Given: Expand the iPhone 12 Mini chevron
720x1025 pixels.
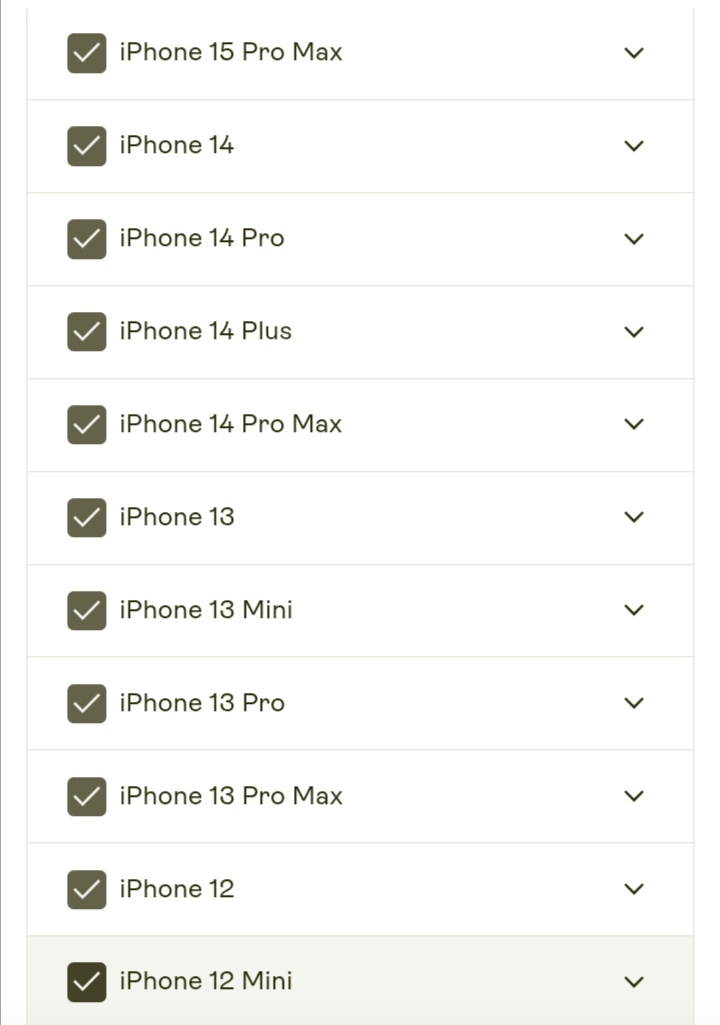Looking at the screenshot, I should pyautogui.click(x=633, y=982).
